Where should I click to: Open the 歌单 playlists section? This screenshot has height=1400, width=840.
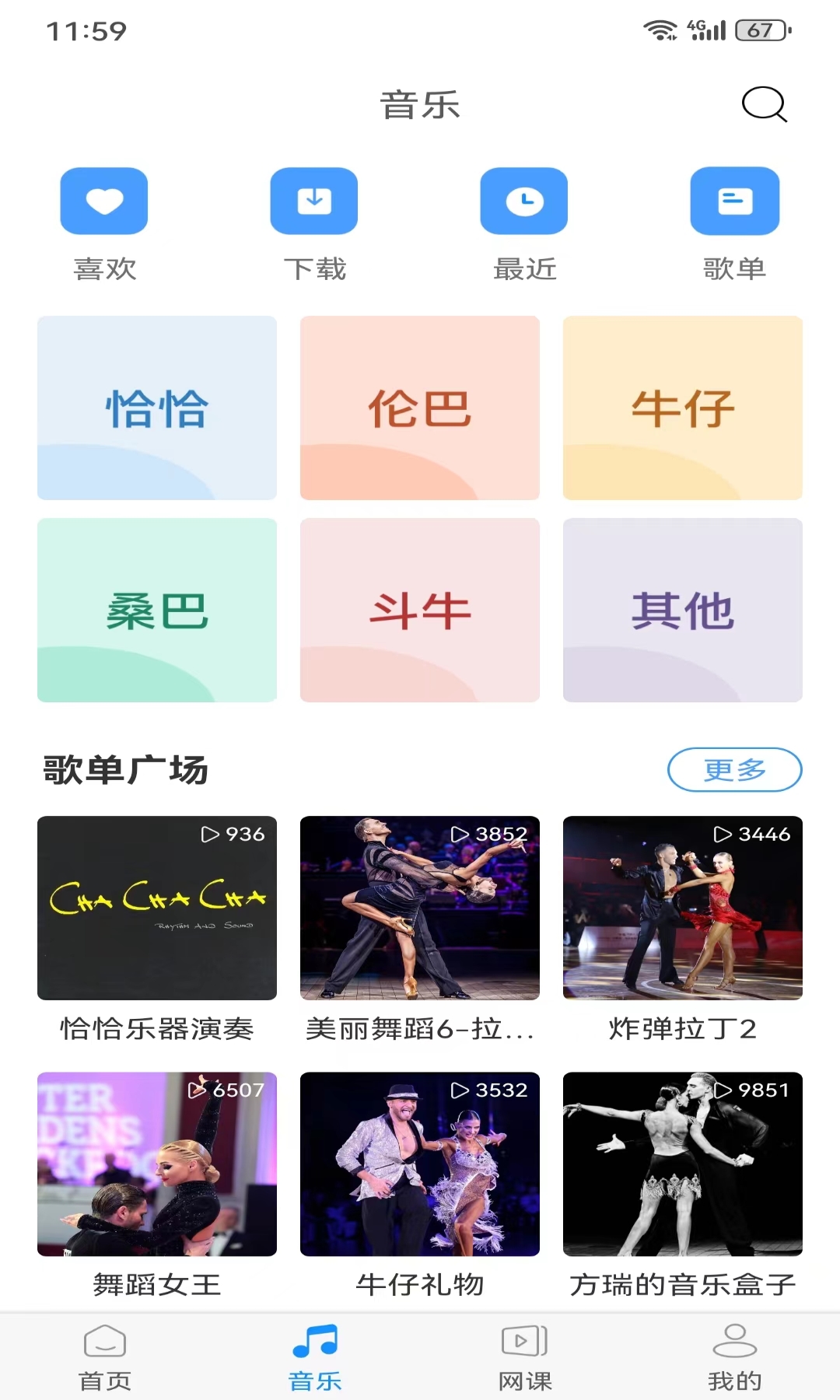pyautogui.click(x=735, y=201)
